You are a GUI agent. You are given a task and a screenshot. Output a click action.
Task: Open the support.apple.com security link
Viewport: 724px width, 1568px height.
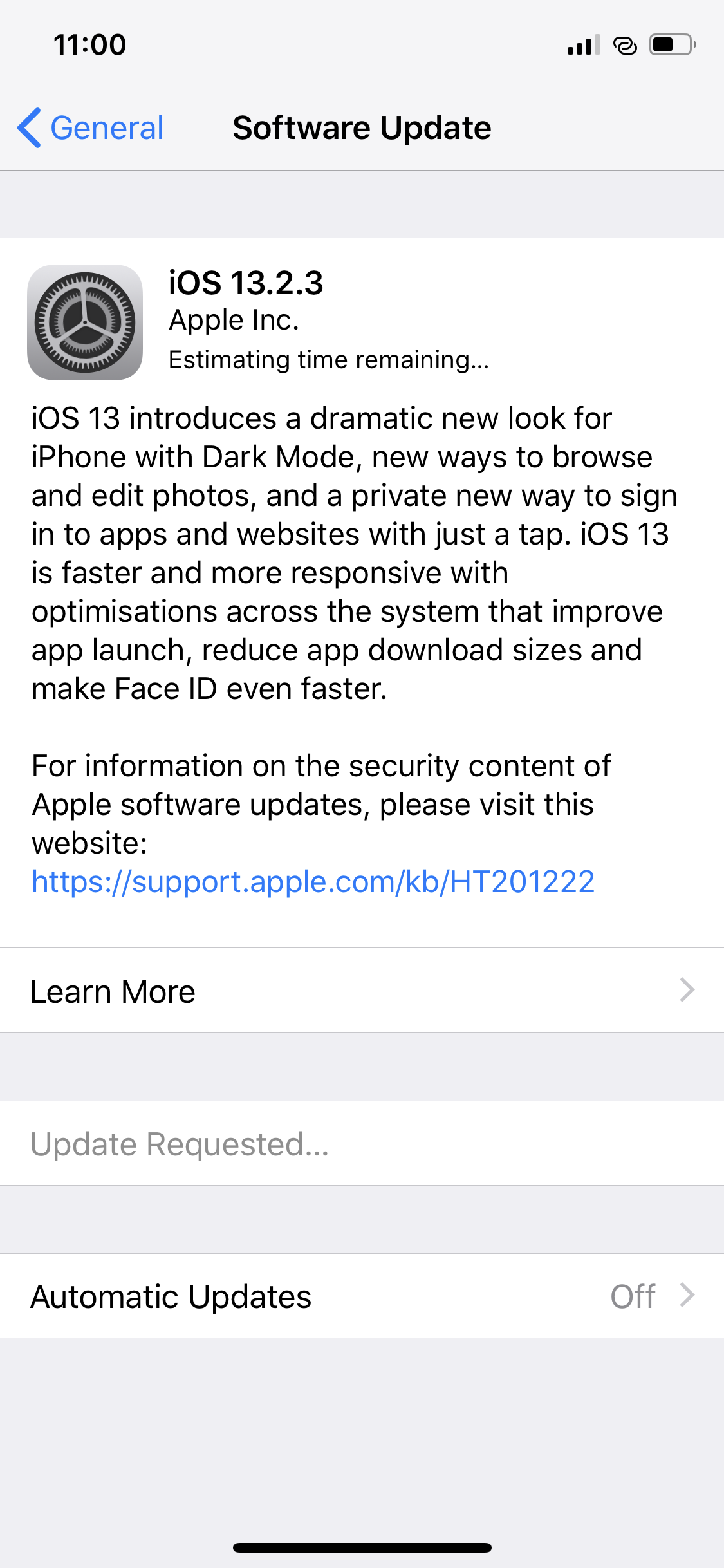tap(313, 881)
